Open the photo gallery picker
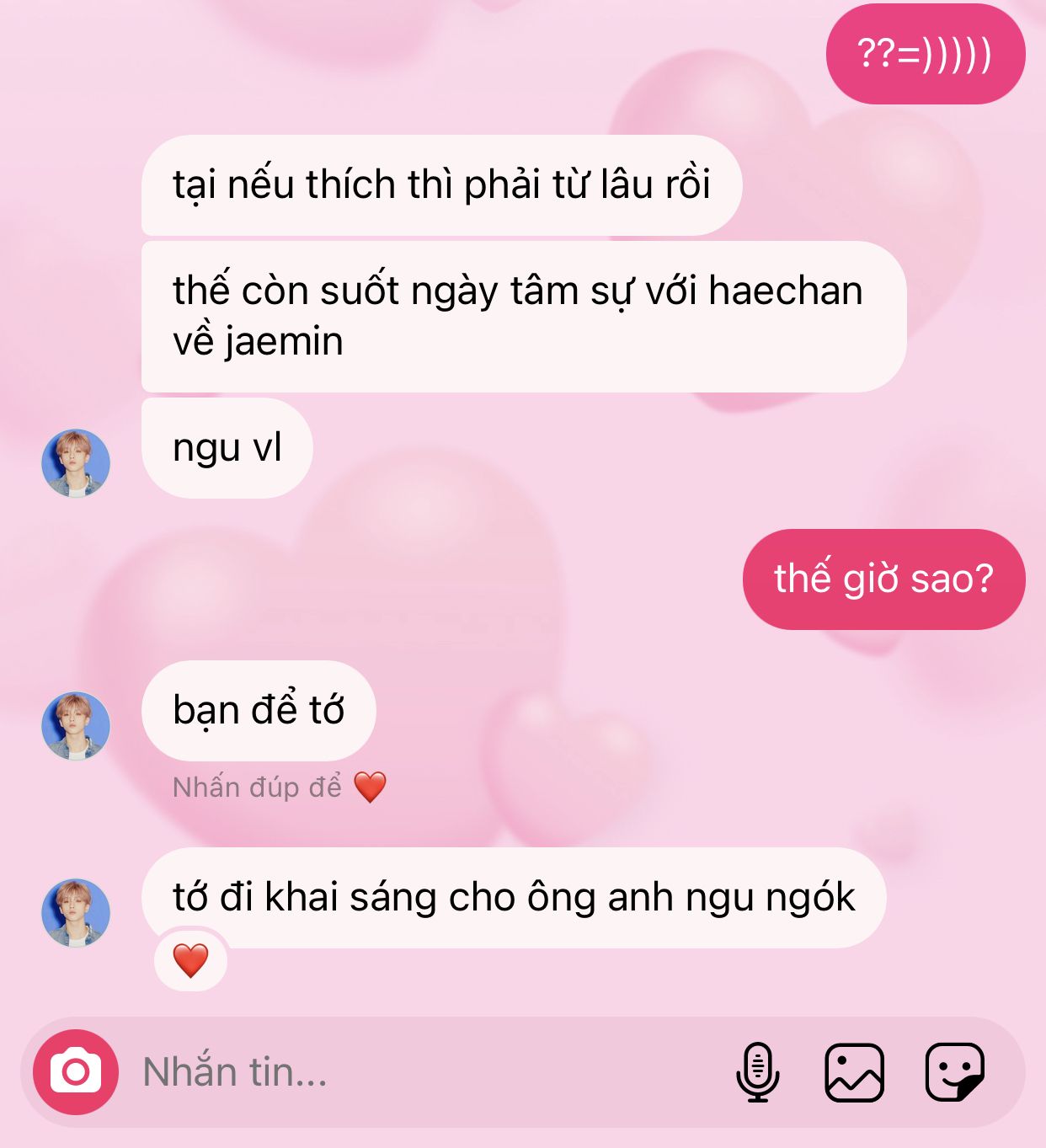The width and height of the screenshot is (1046, 1148). pyautogui.click(x=854, y=1071)
